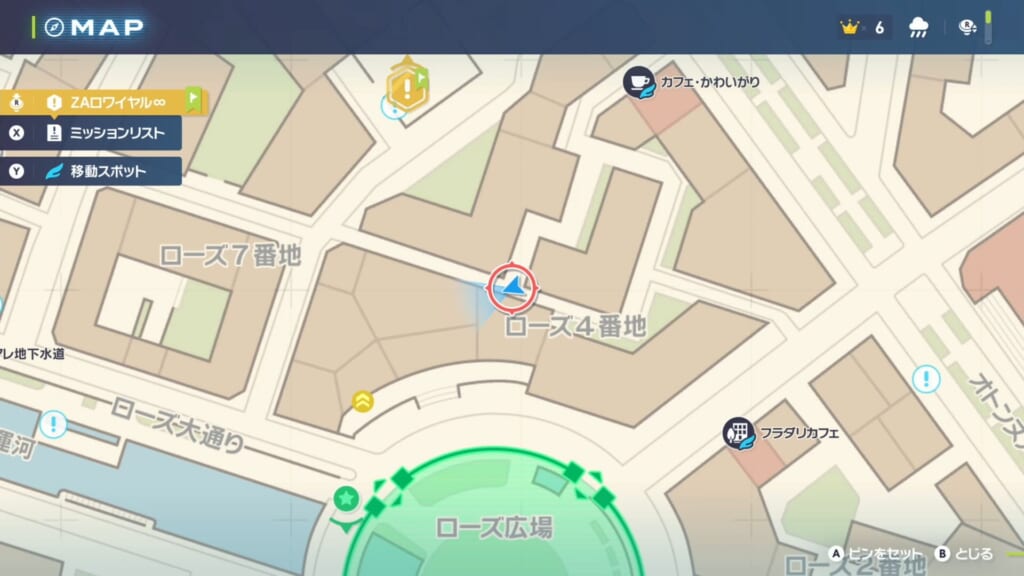This screenshot has width=1024, height=576.
Task: Select the yellow chevron marker on the map
Action: pos(362,401)
